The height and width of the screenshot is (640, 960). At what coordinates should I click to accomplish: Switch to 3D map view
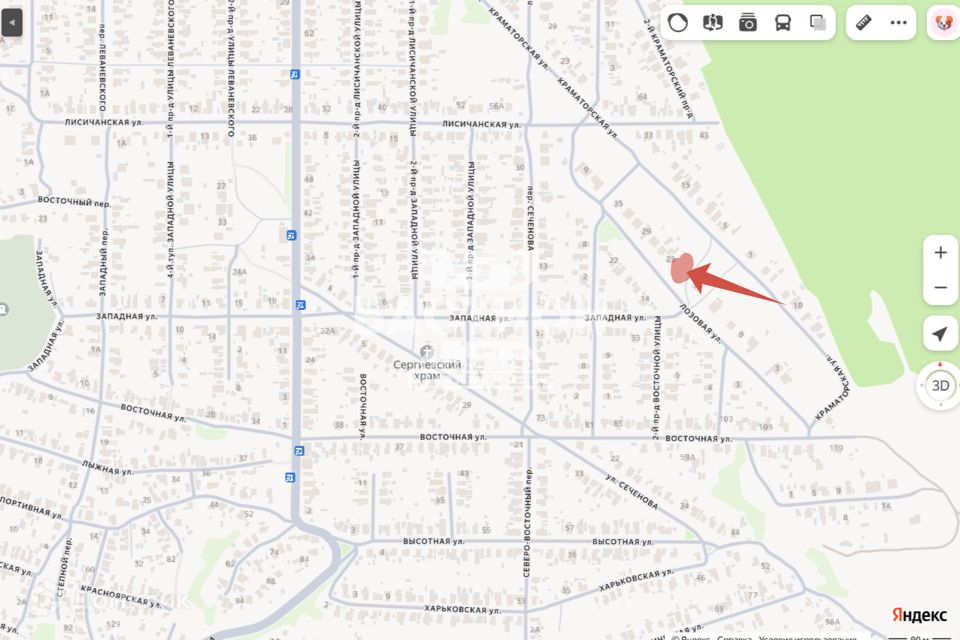point(940,385)
